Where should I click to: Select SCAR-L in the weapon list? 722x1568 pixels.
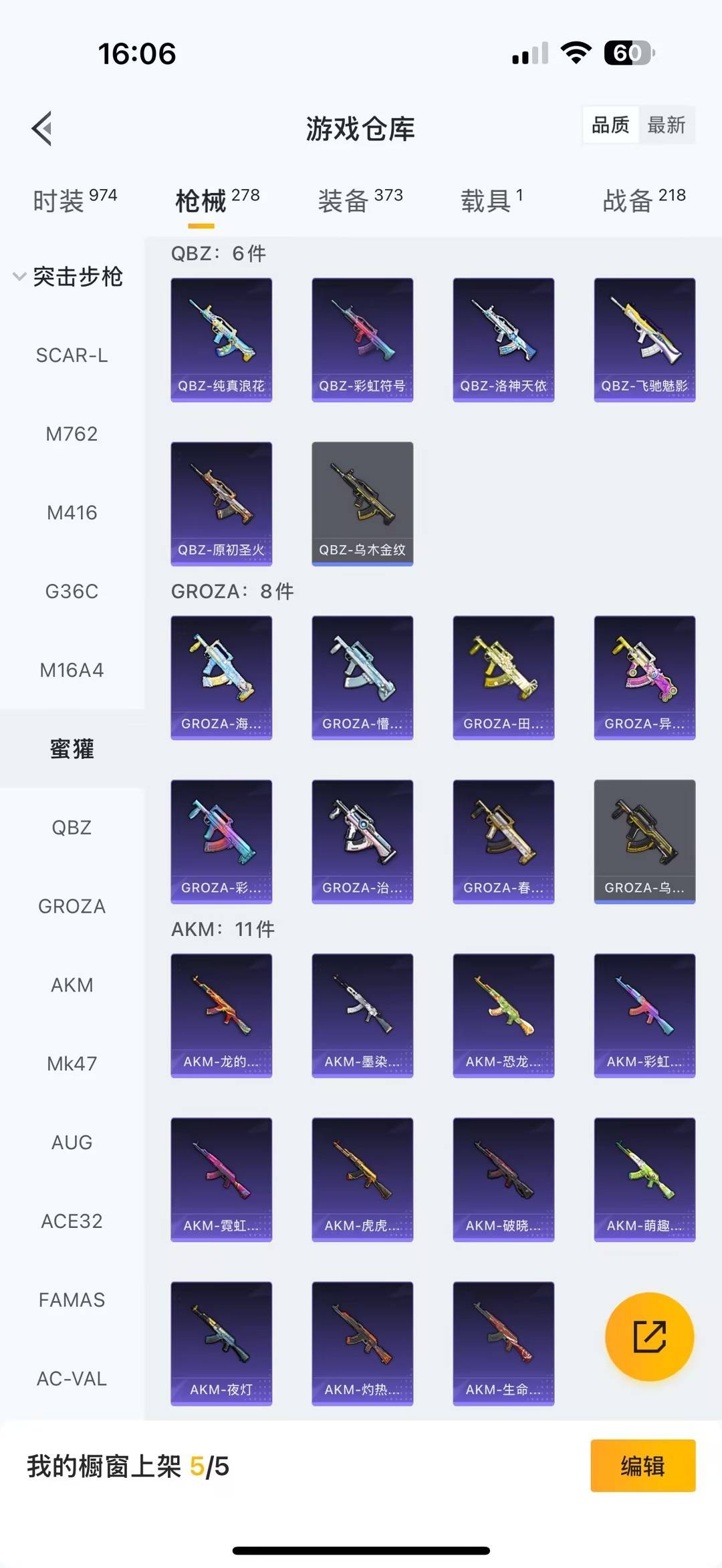pos(72,355)
